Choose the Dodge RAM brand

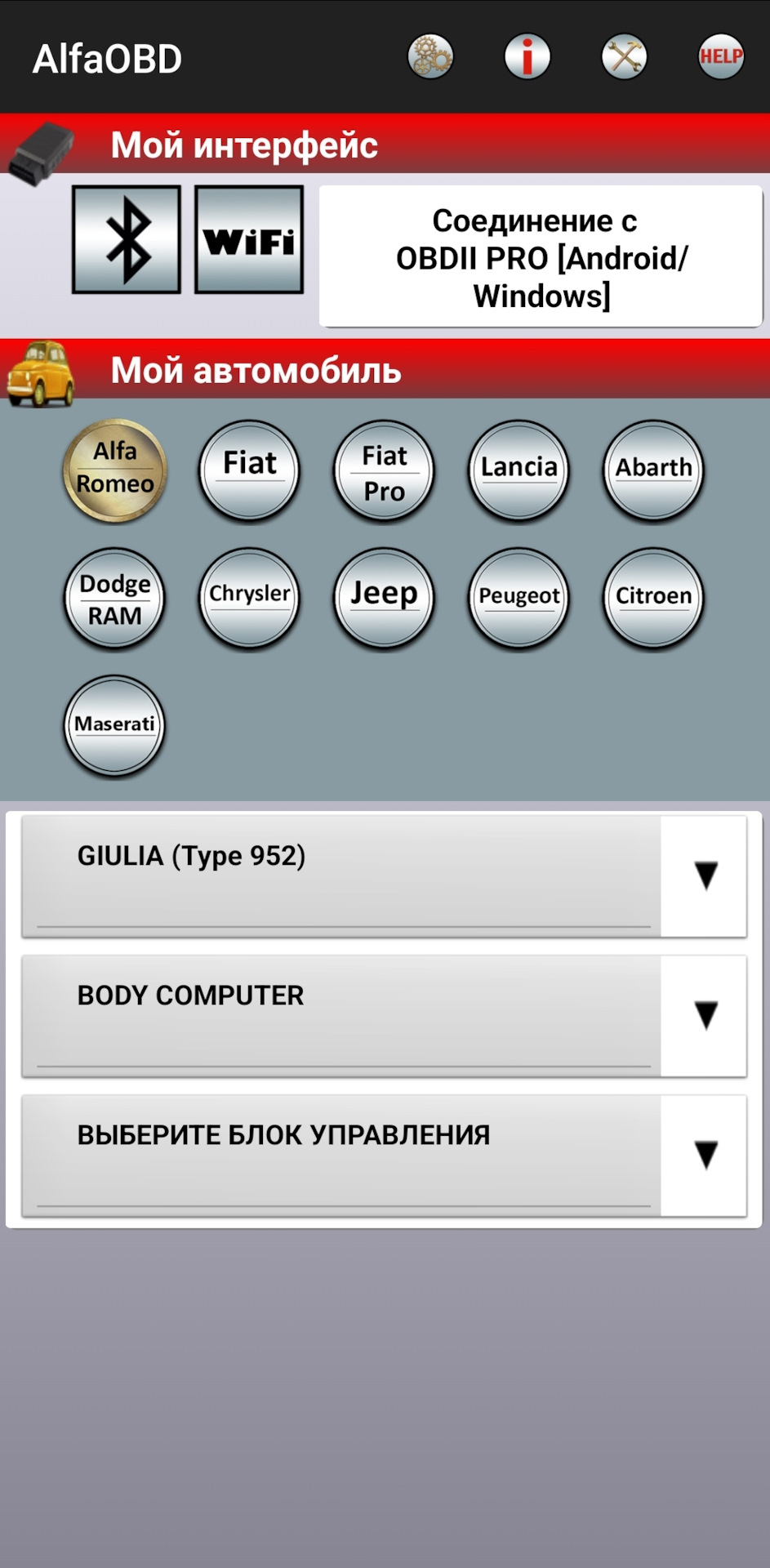pyautogui.click(x=115, y=598)
